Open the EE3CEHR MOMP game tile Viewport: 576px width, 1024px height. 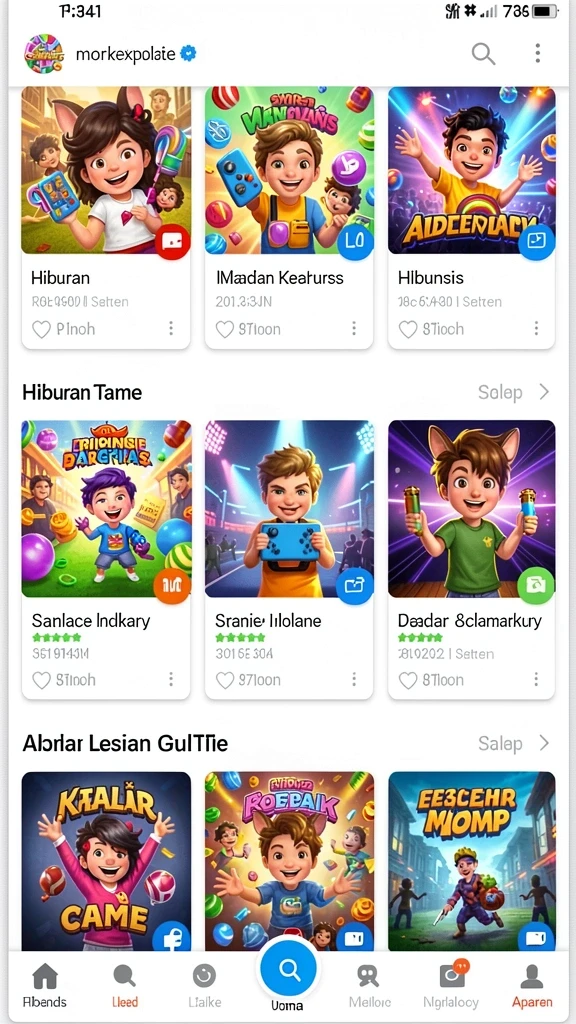(x=472, y=861)
